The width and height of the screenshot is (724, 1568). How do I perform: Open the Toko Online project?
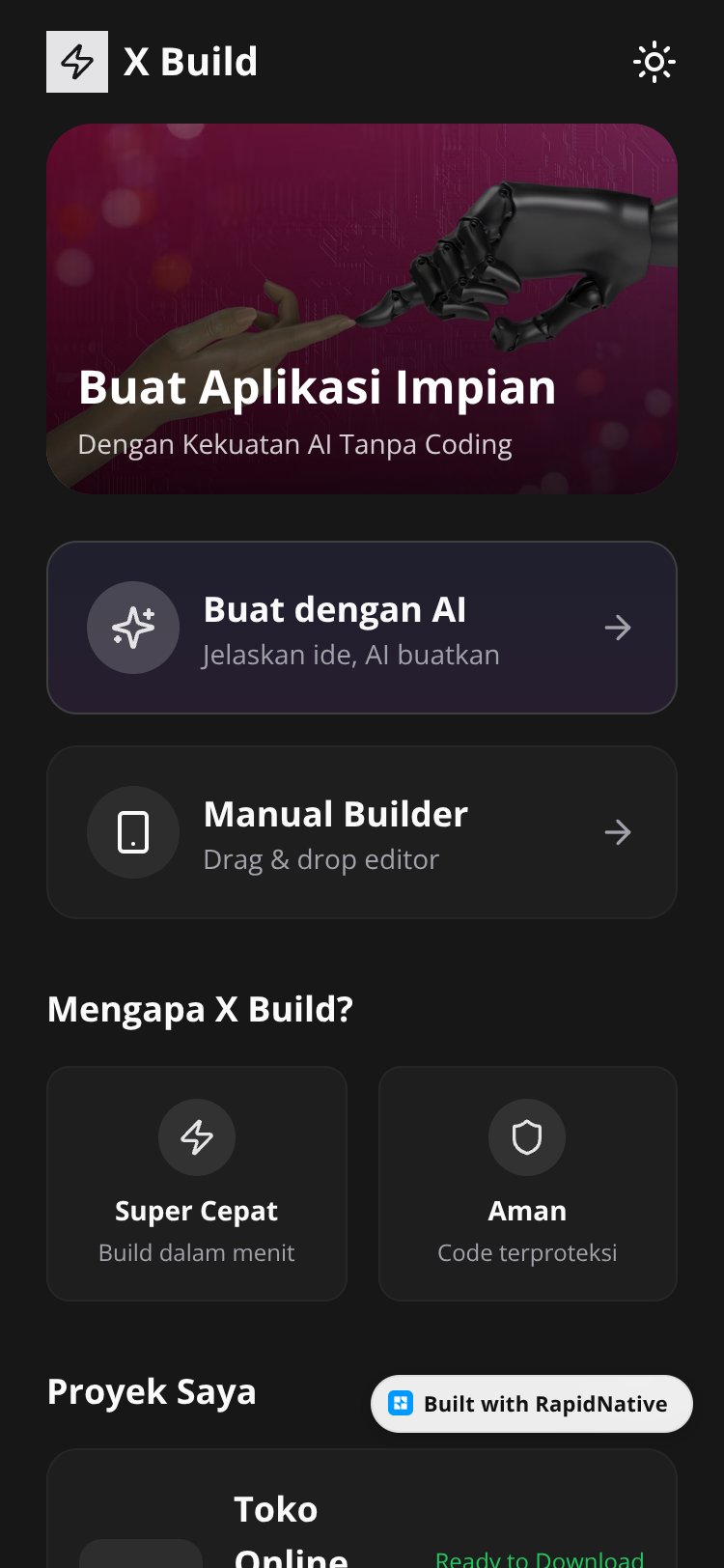pyautogui.click(x=362, y=1509)
